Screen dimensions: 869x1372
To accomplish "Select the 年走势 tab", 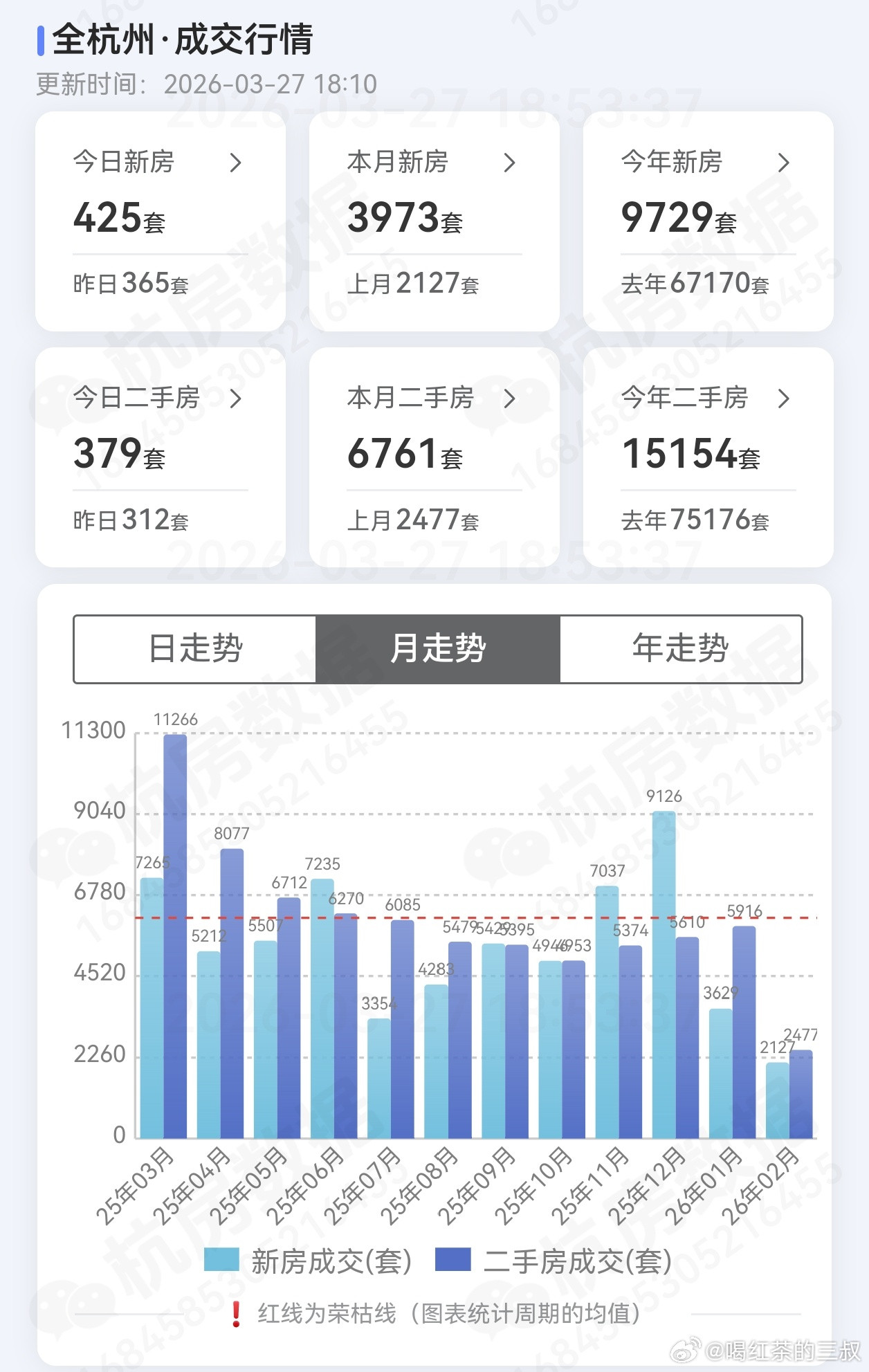I will (681, 649).
